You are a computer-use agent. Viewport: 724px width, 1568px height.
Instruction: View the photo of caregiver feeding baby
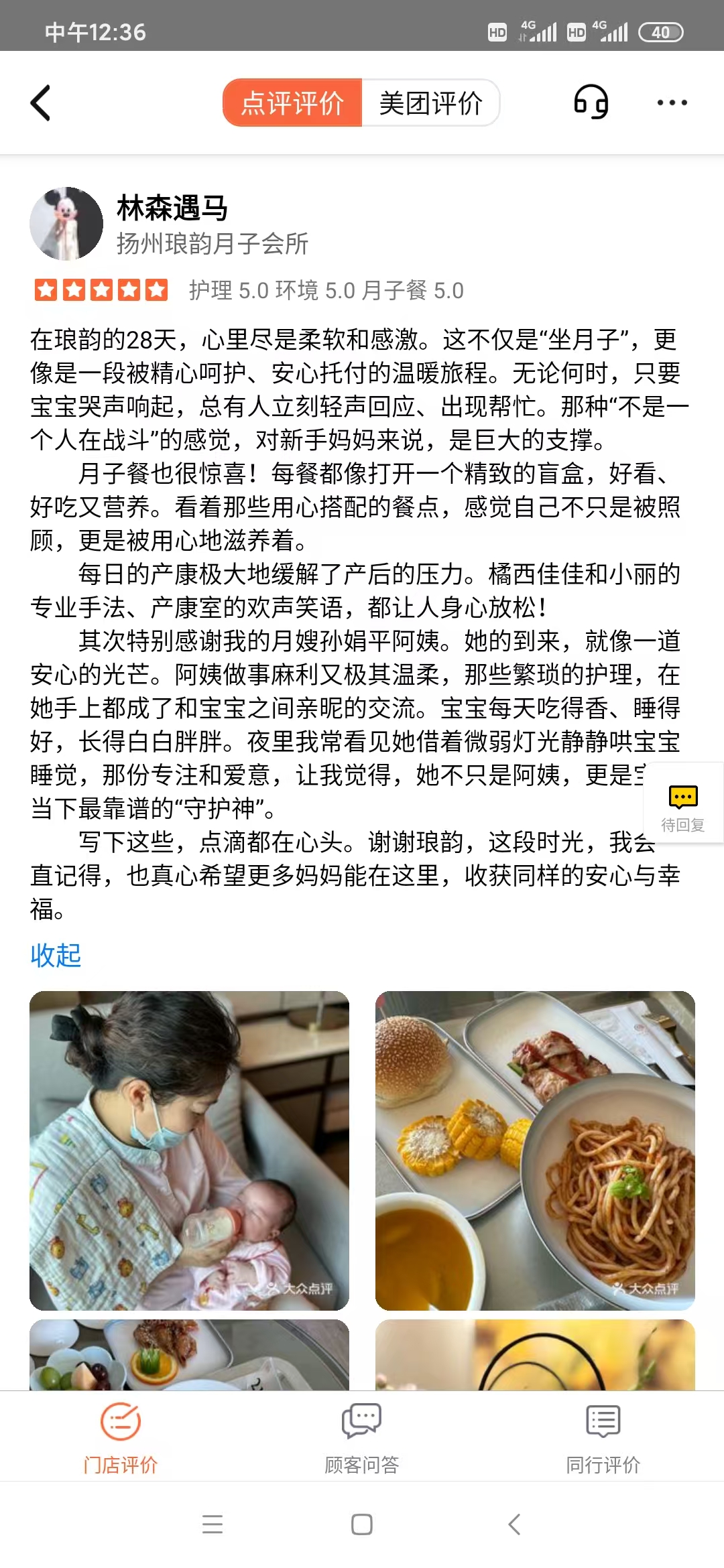pos(189,1150)
